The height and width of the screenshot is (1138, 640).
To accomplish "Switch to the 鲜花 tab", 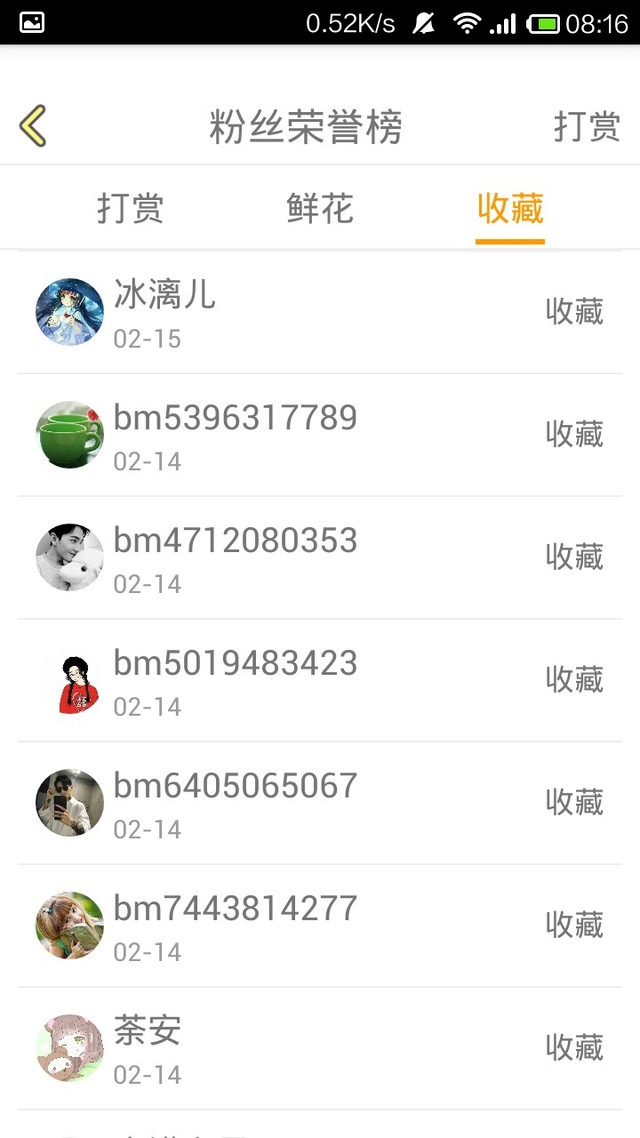I will pyautogui.click(x=320, y=209).
